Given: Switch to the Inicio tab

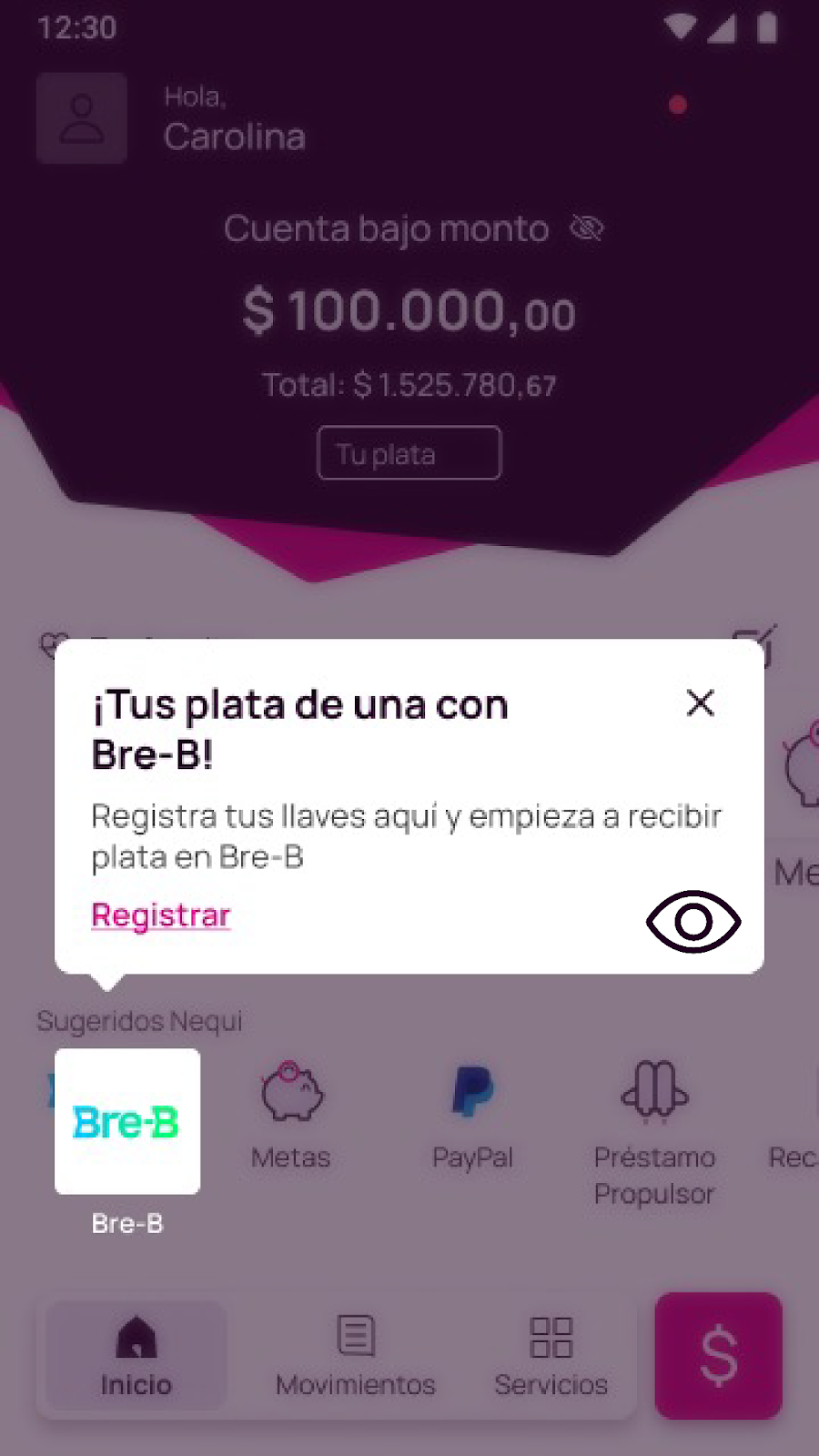Looking at the screenshot, I should (x=135, y=1356).
